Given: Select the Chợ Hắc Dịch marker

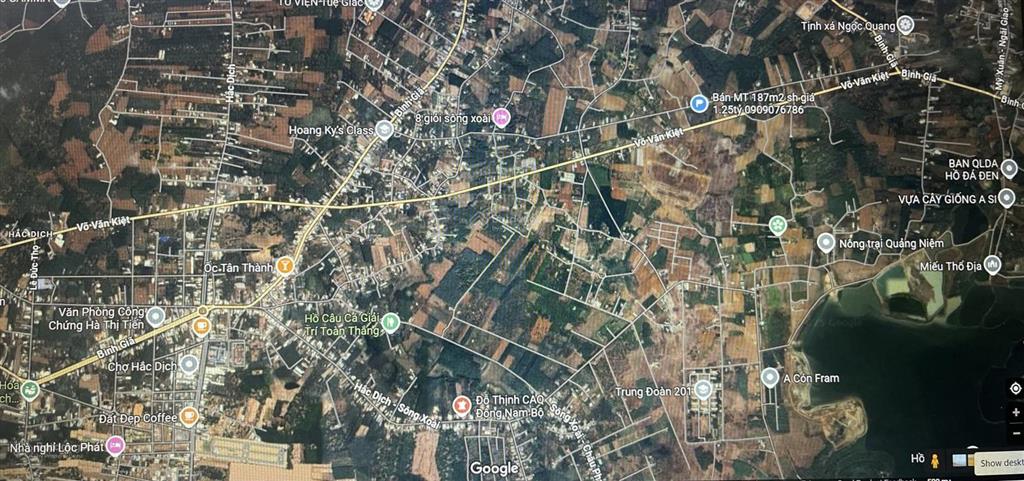Looking at the screenshot, I should coord(189,362).
